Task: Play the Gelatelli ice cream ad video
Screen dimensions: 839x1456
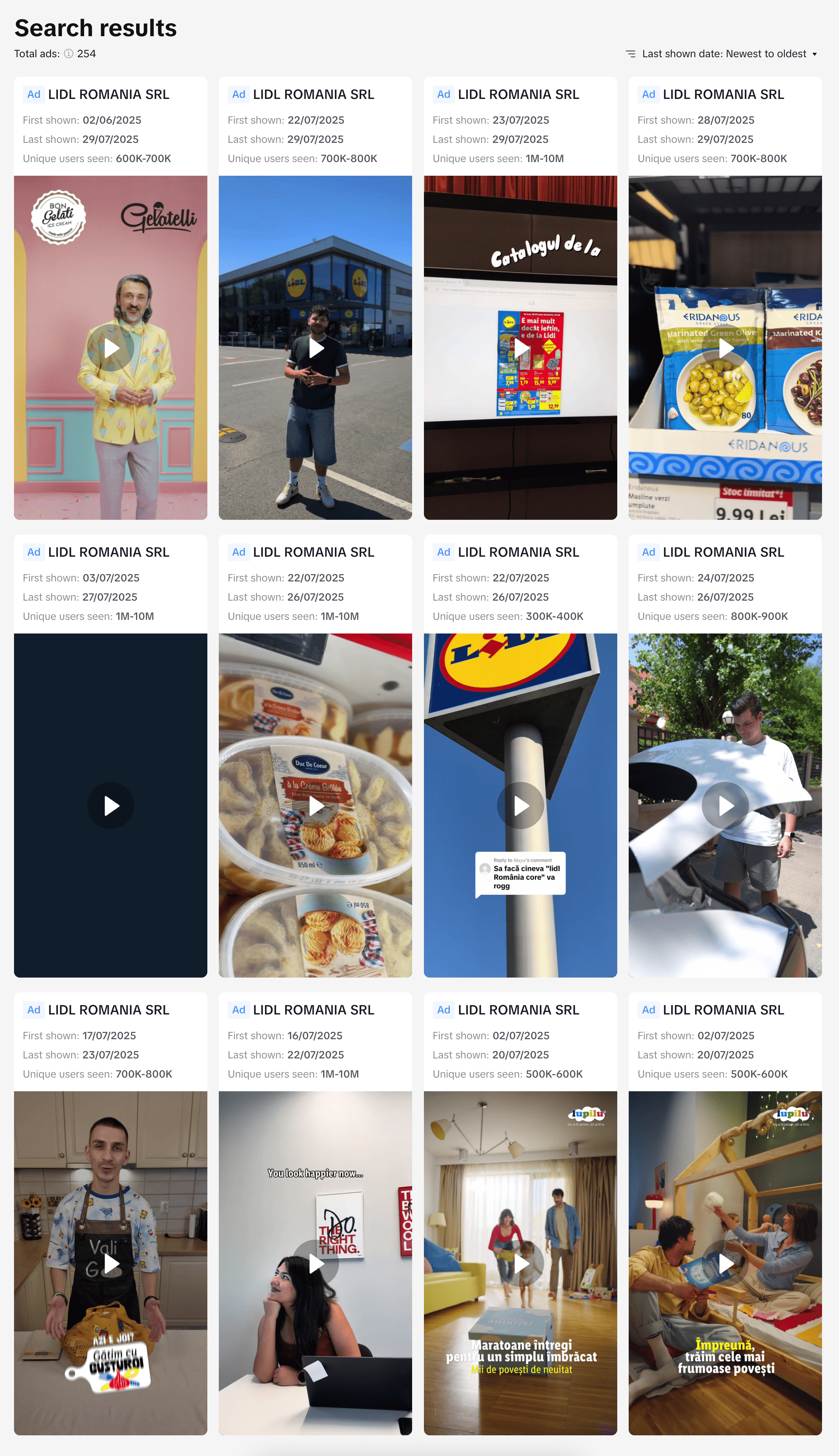Action: 111,348
